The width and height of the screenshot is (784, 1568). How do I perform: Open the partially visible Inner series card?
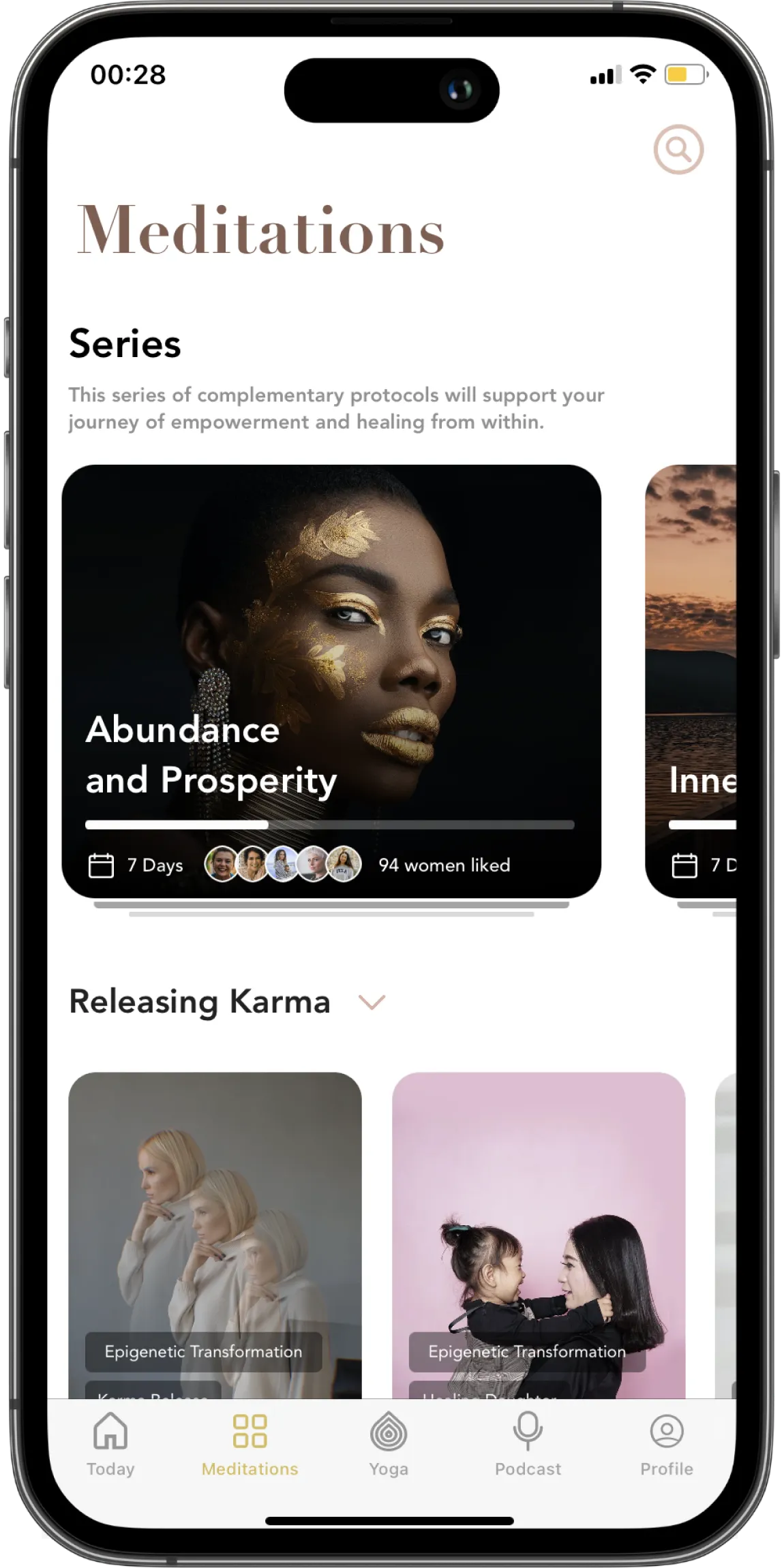(x=691, y=680)
